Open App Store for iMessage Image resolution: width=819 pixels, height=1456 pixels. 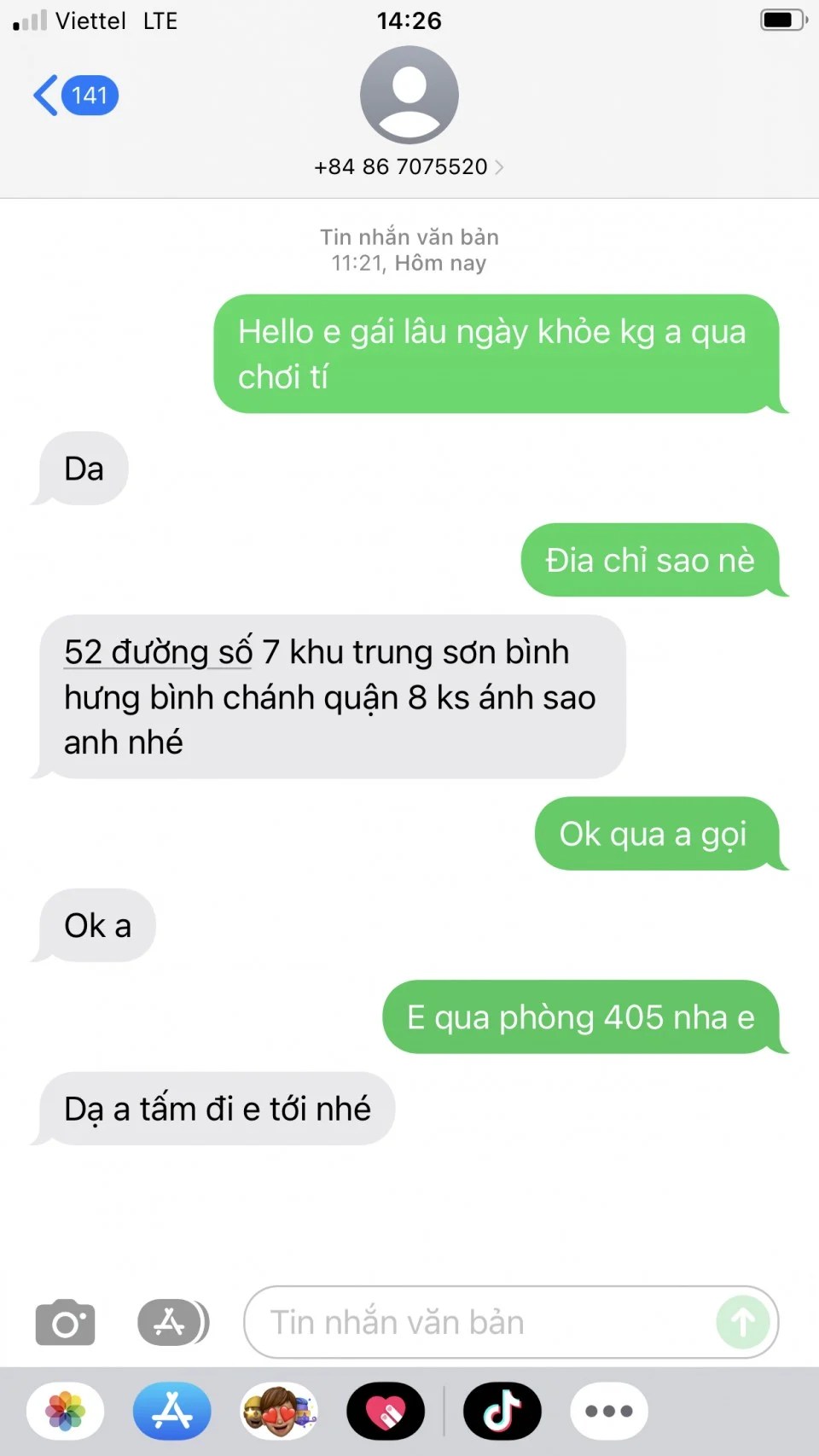[x=172, y=1411]
